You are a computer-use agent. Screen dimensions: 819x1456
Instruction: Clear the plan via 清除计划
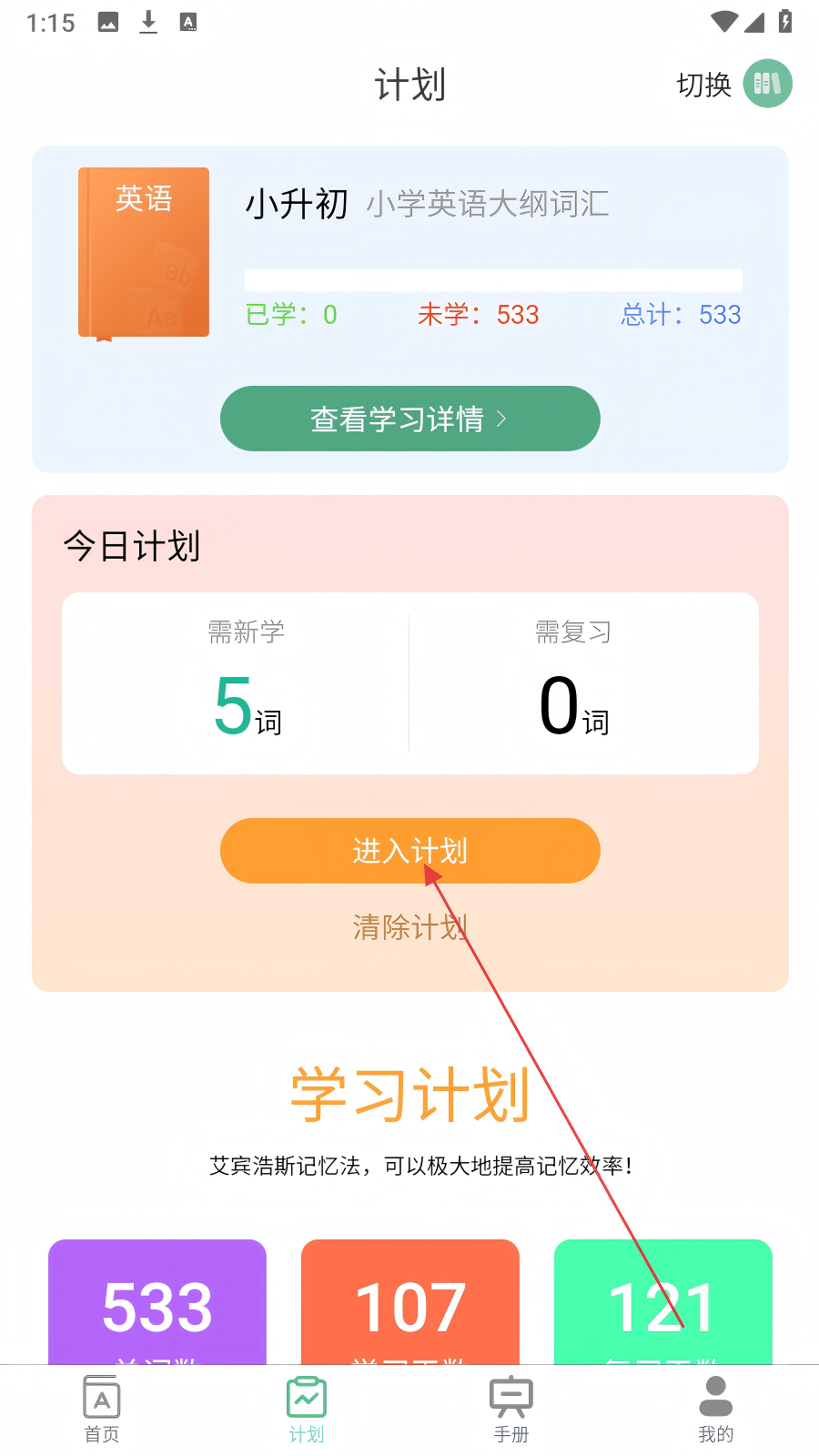(409, 927)
